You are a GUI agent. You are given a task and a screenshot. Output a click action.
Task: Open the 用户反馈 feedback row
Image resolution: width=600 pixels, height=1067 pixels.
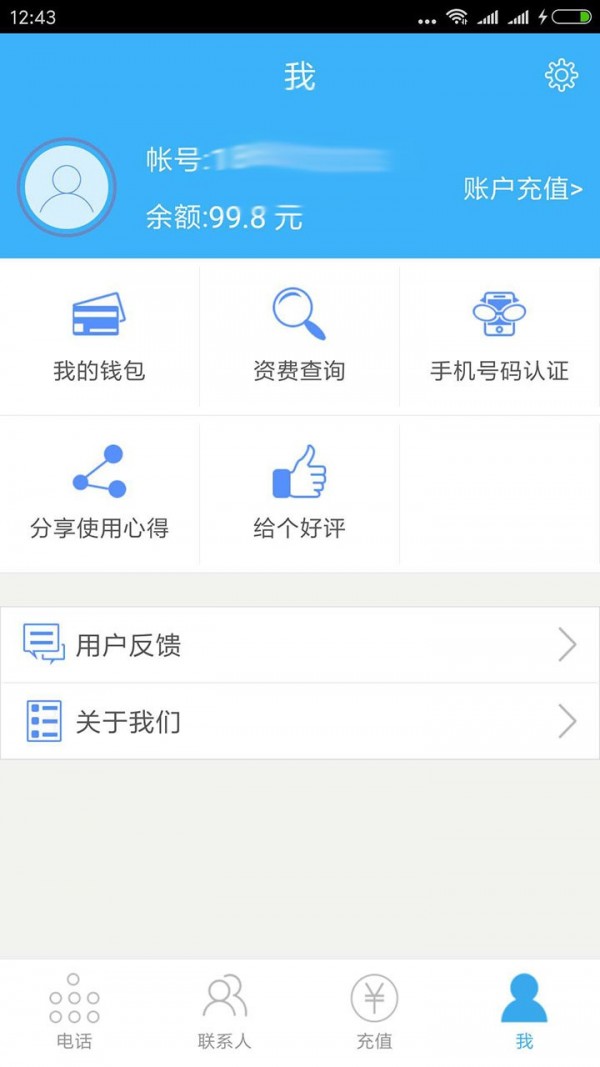point(300,645)
